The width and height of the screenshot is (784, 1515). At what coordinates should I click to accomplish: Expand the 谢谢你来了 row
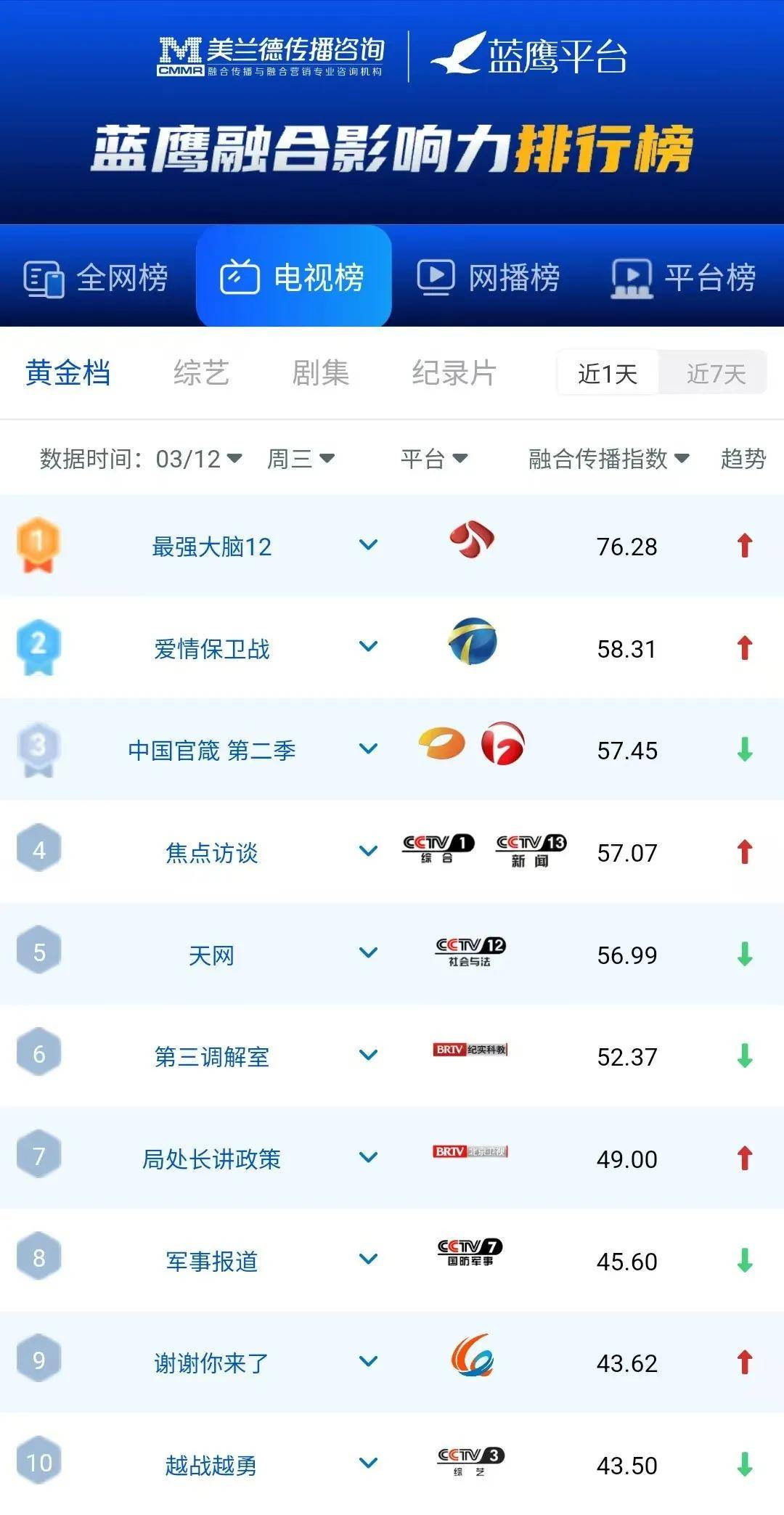369,1362
